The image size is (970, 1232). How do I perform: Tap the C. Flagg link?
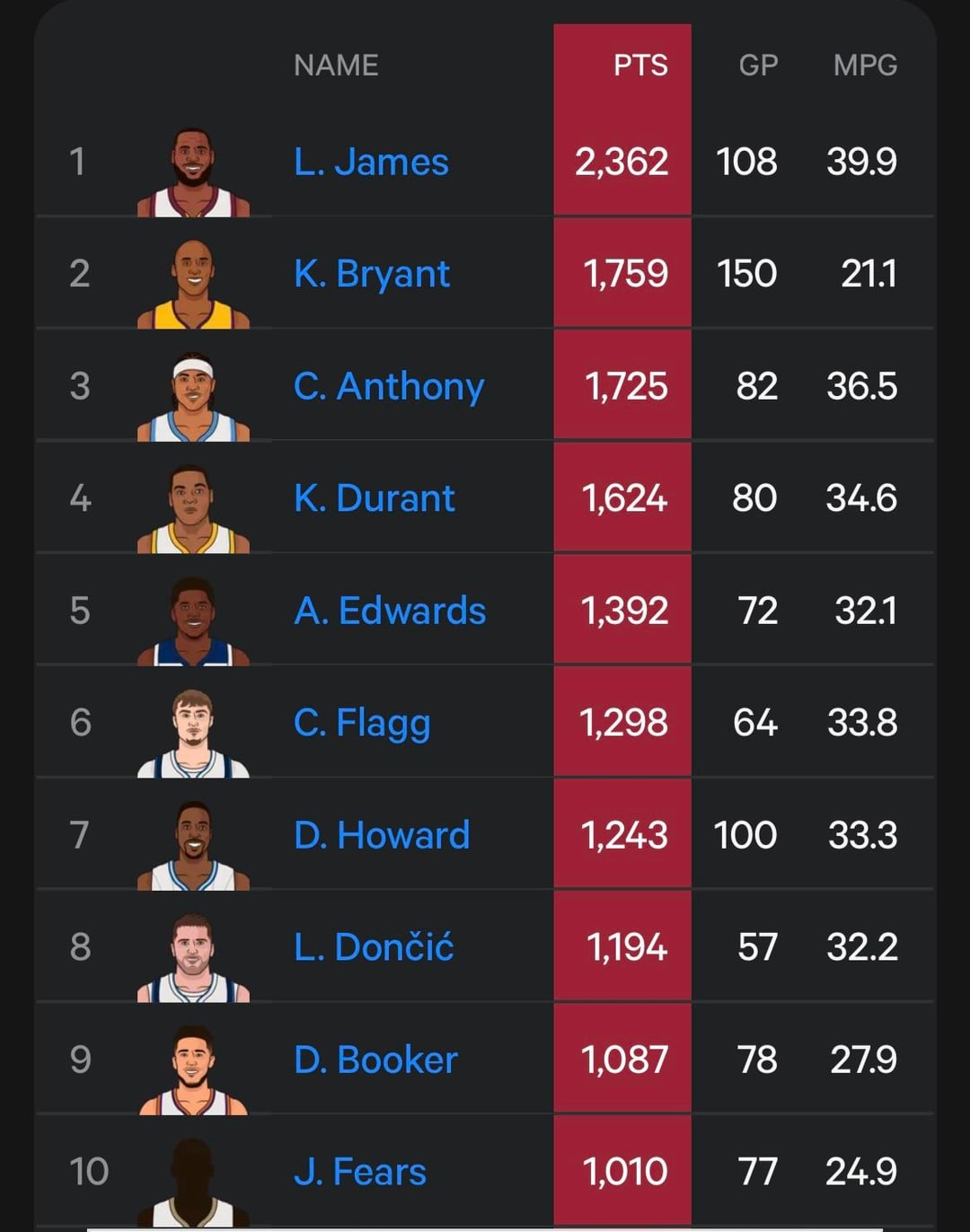[x=361, y=724]
